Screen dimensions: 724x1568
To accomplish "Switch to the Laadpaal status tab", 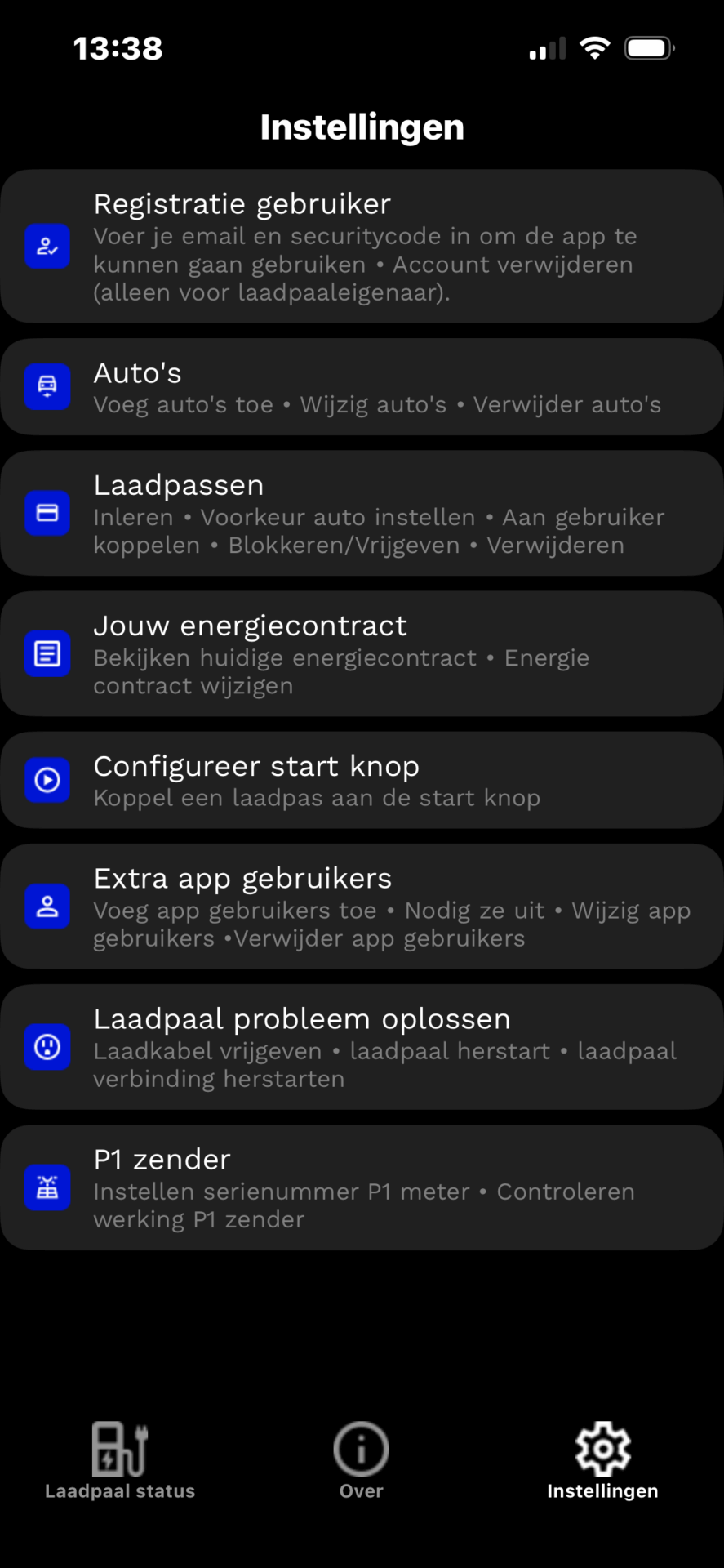I will pos(120,1460).
